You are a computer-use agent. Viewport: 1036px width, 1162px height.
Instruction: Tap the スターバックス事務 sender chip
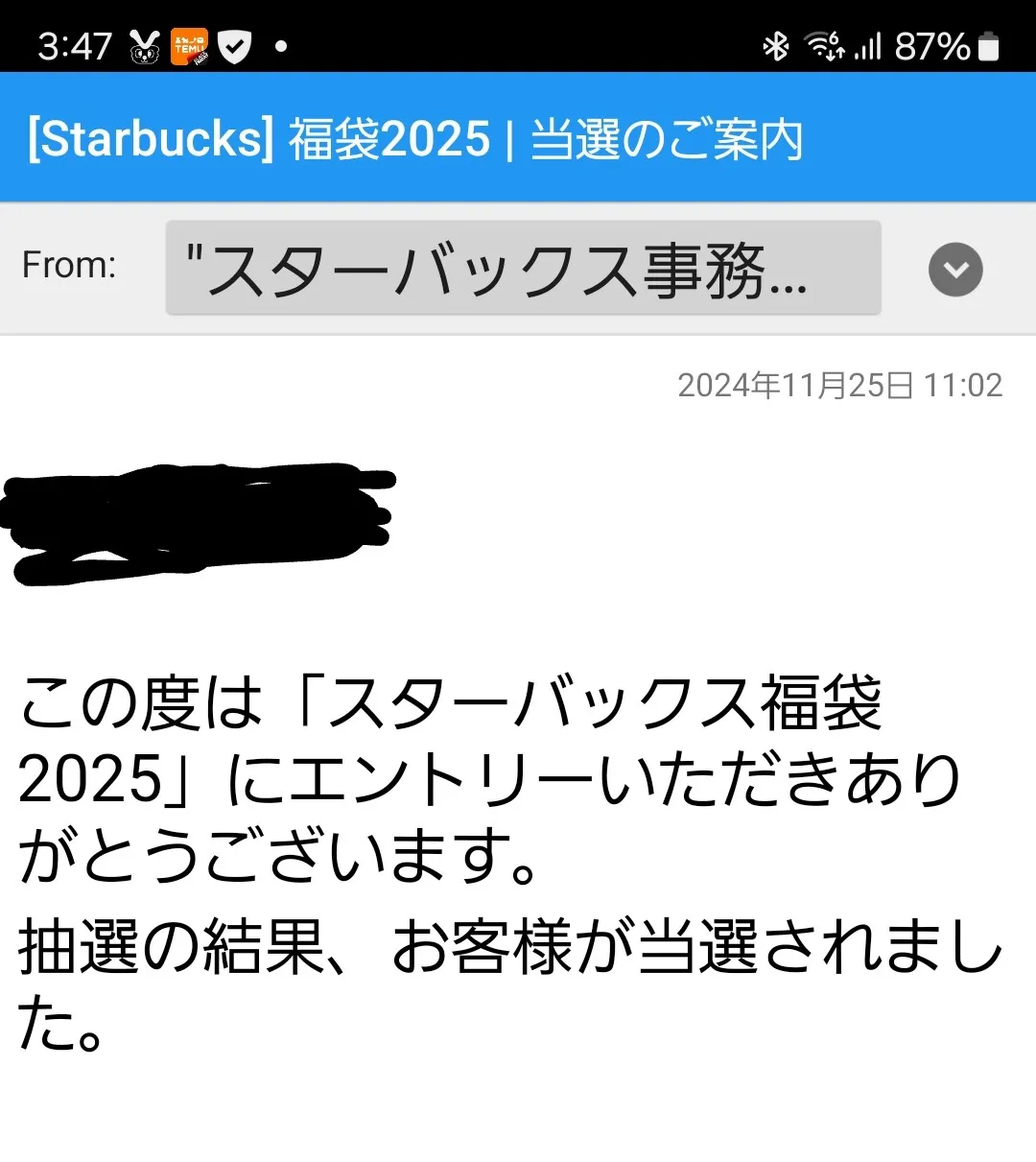(523, 268)
